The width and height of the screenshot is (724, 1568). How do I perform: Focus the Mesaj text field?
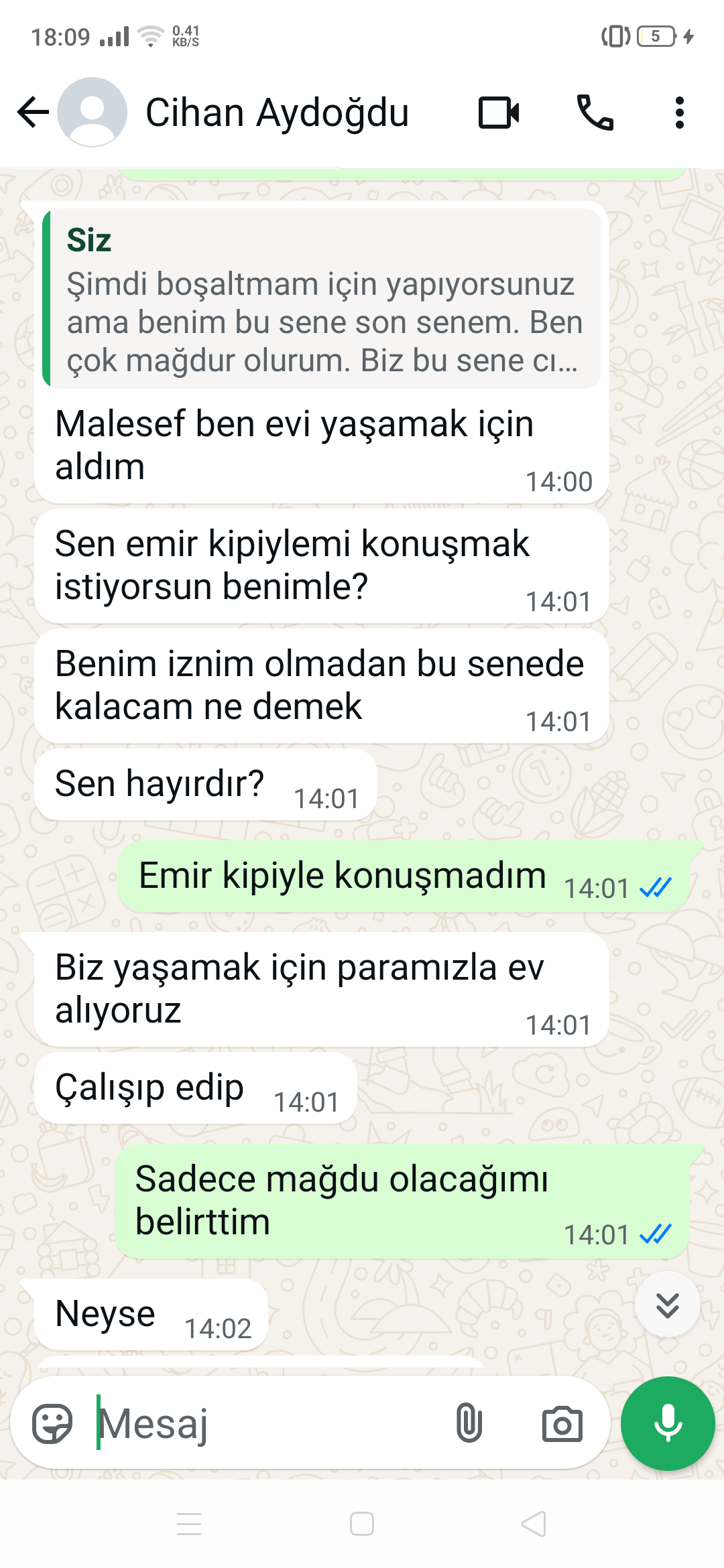[268, 1423]
